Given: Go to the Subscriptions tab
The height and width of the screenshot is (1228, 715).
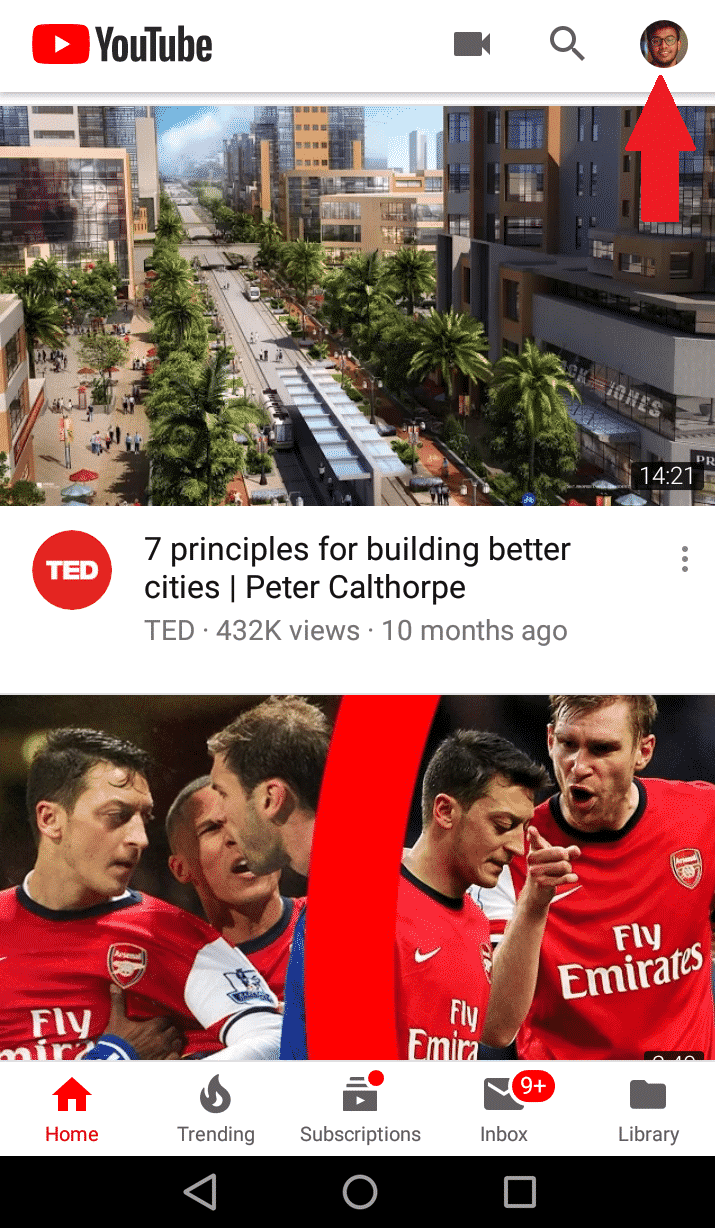Looking at the screenshot, I should click(360, 1110).
